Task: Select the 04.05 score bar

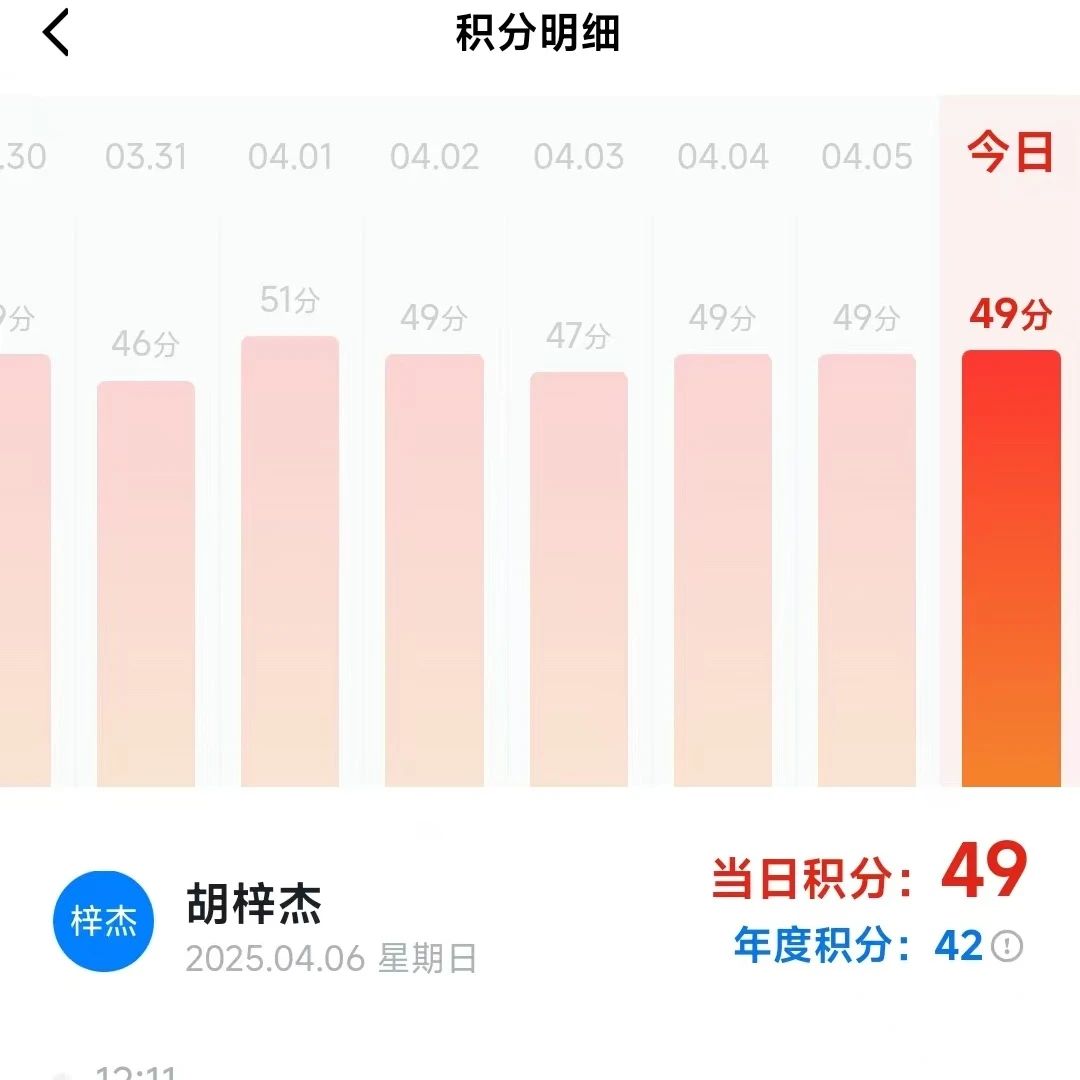Action: click(867, 570)
